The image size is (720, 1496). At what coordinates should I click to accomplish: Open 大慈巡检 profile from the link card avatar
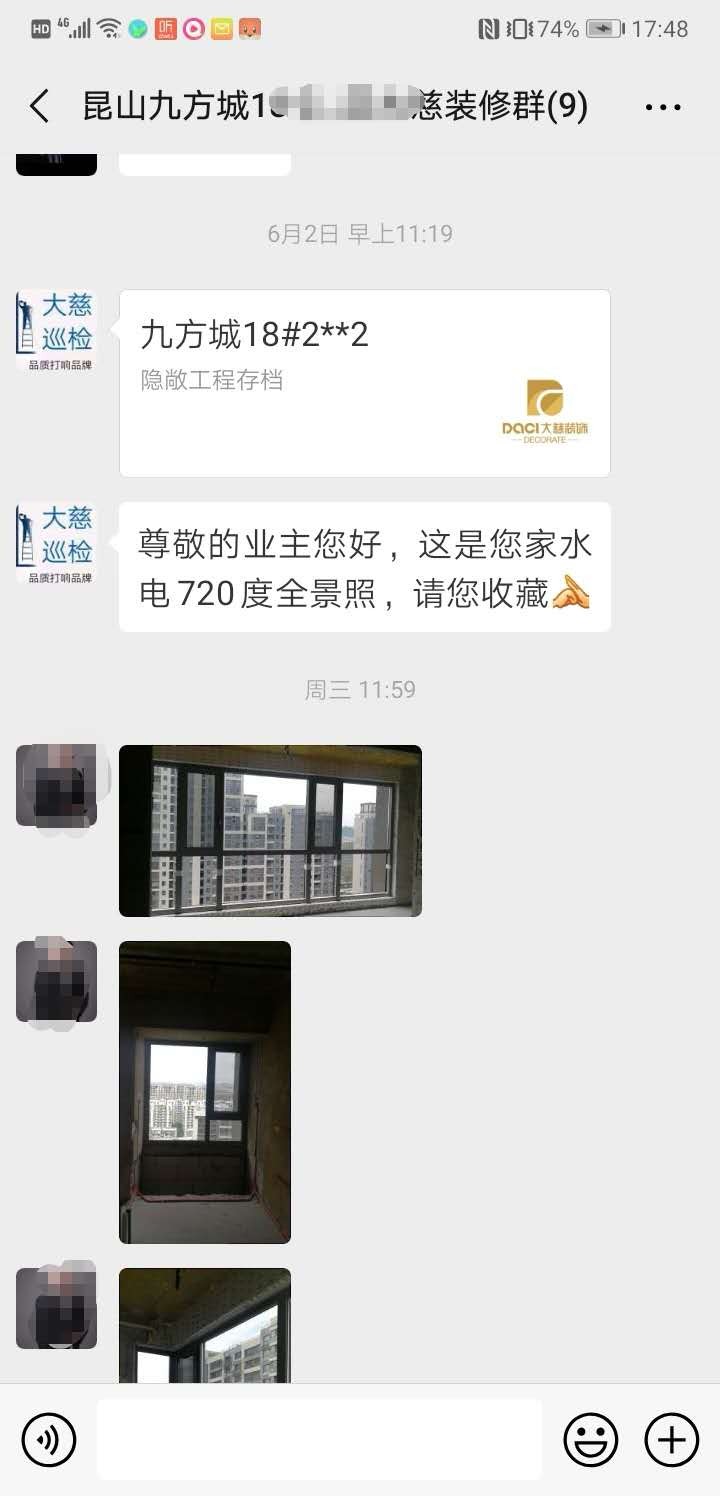pos(56,331)
